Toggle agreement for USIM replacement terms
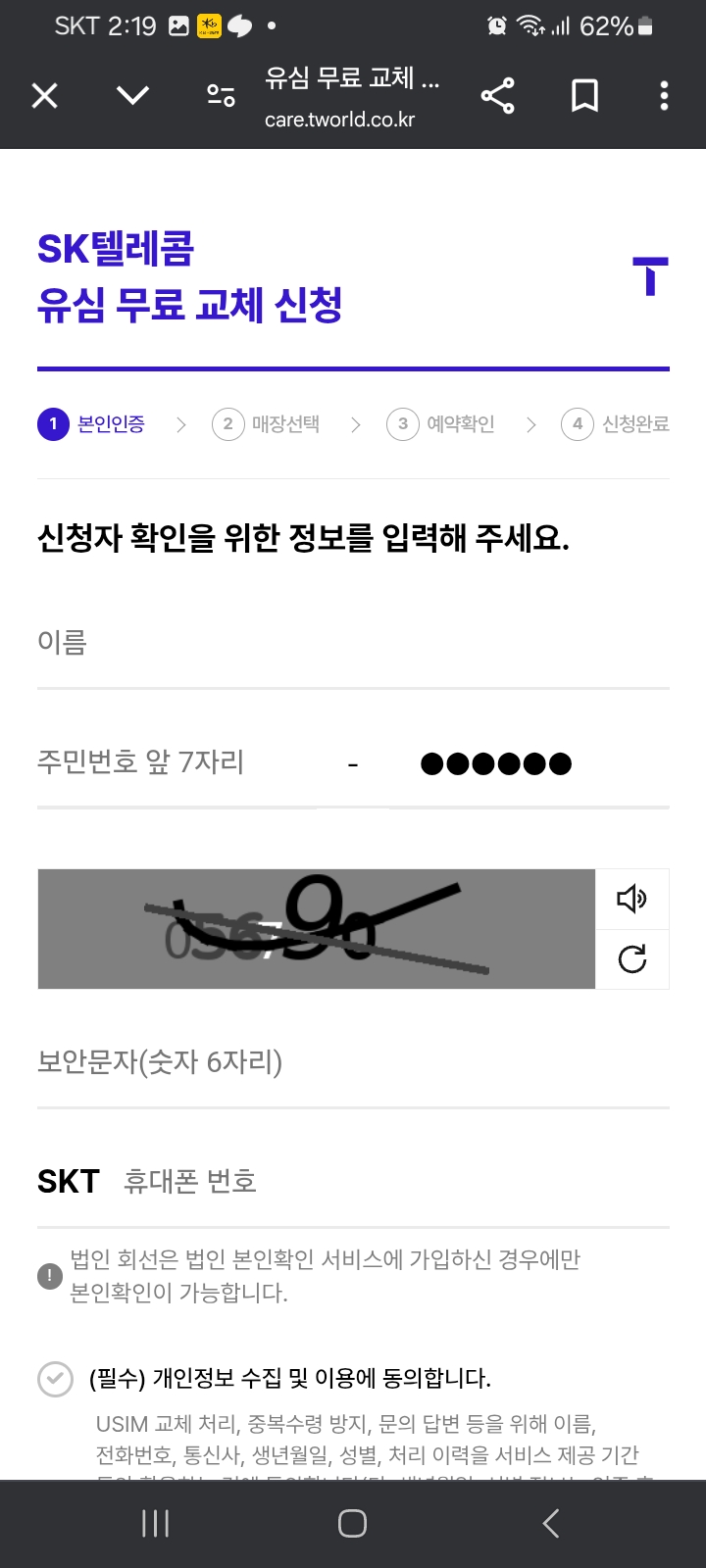This screenshot has width=706, height=1568. [53, 1378]
